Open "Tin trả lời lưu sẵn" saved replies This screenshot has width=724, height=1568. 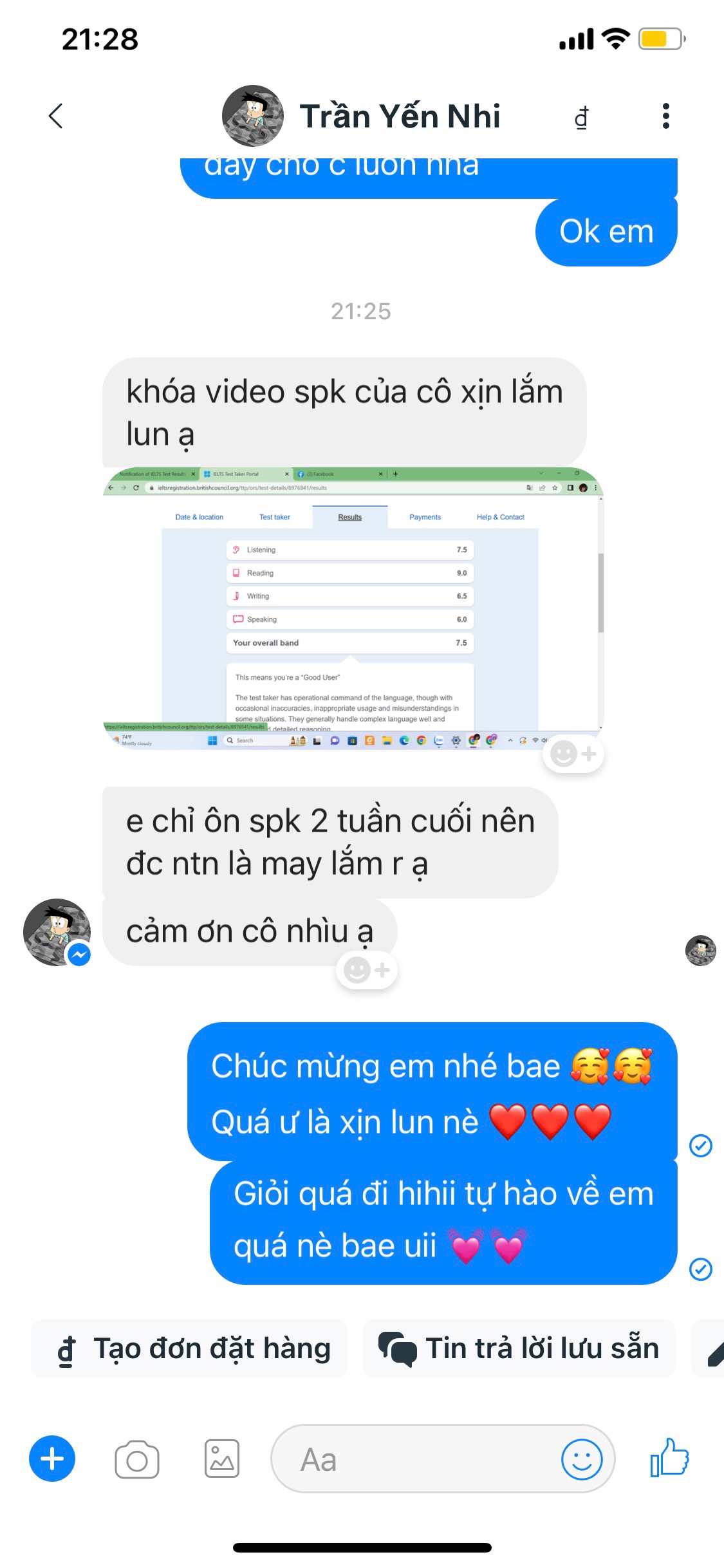coord(519,1349)
